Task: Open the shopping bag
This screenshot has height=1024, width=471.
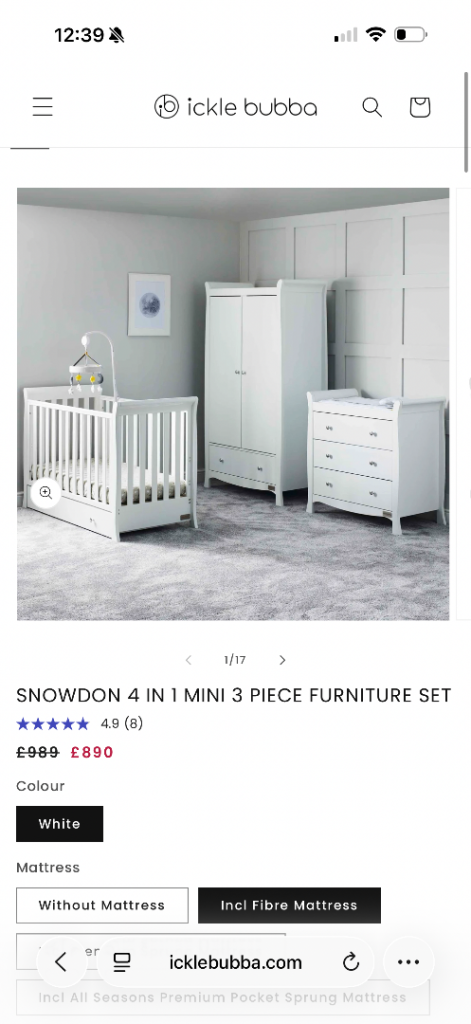Action: pos(420,107)
